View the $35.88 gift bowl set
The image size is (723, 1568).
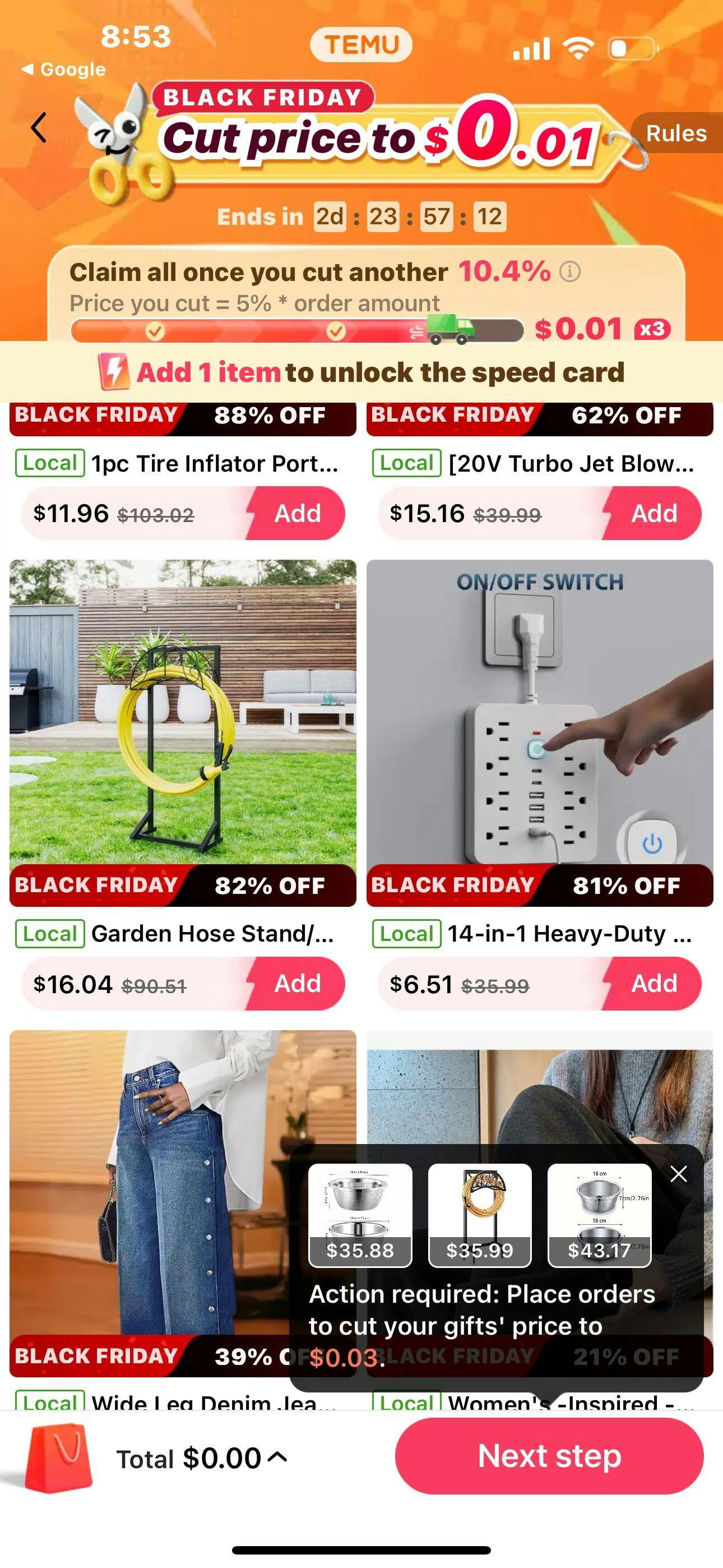(x=360, y=1215)
